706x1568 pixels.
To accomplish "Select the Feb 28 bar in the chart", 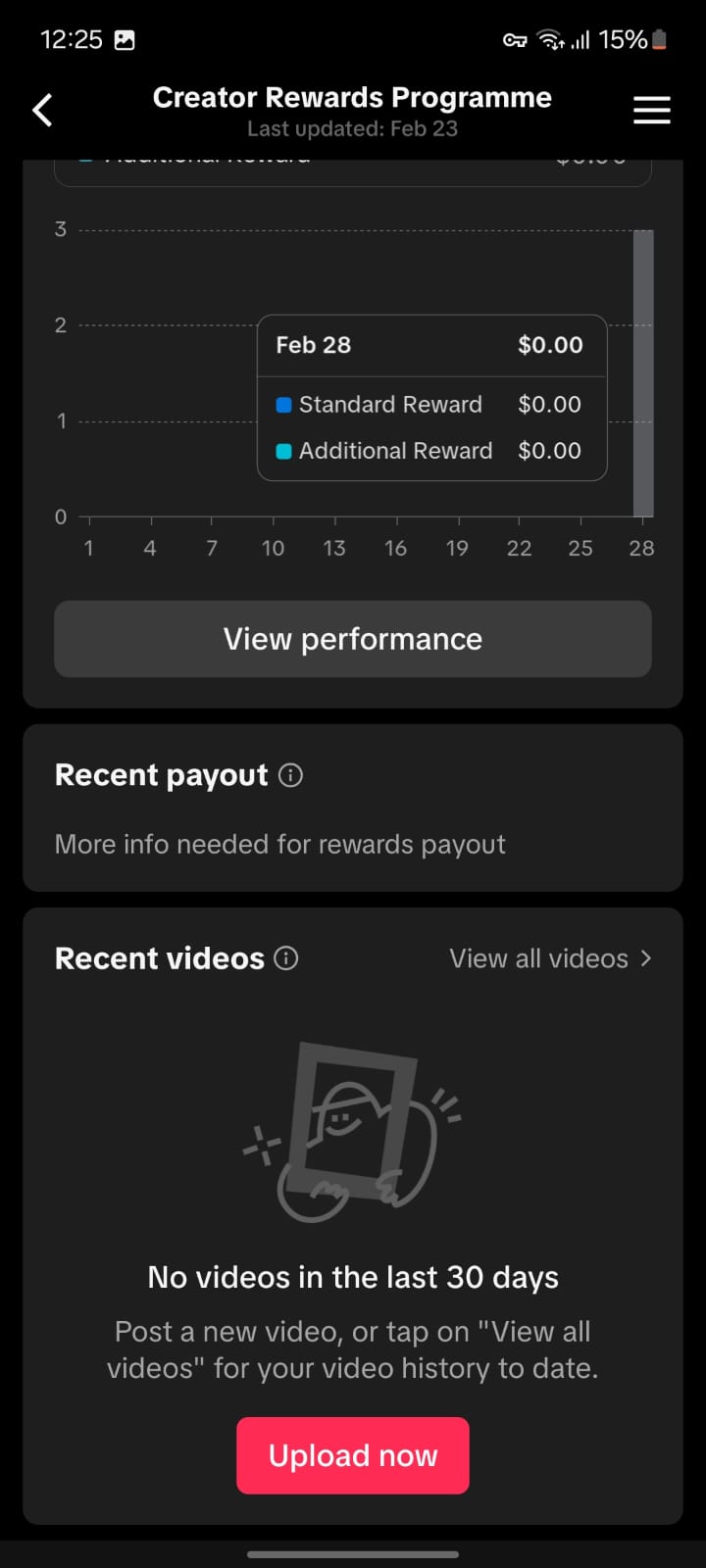I will click(x=643, y=372).
